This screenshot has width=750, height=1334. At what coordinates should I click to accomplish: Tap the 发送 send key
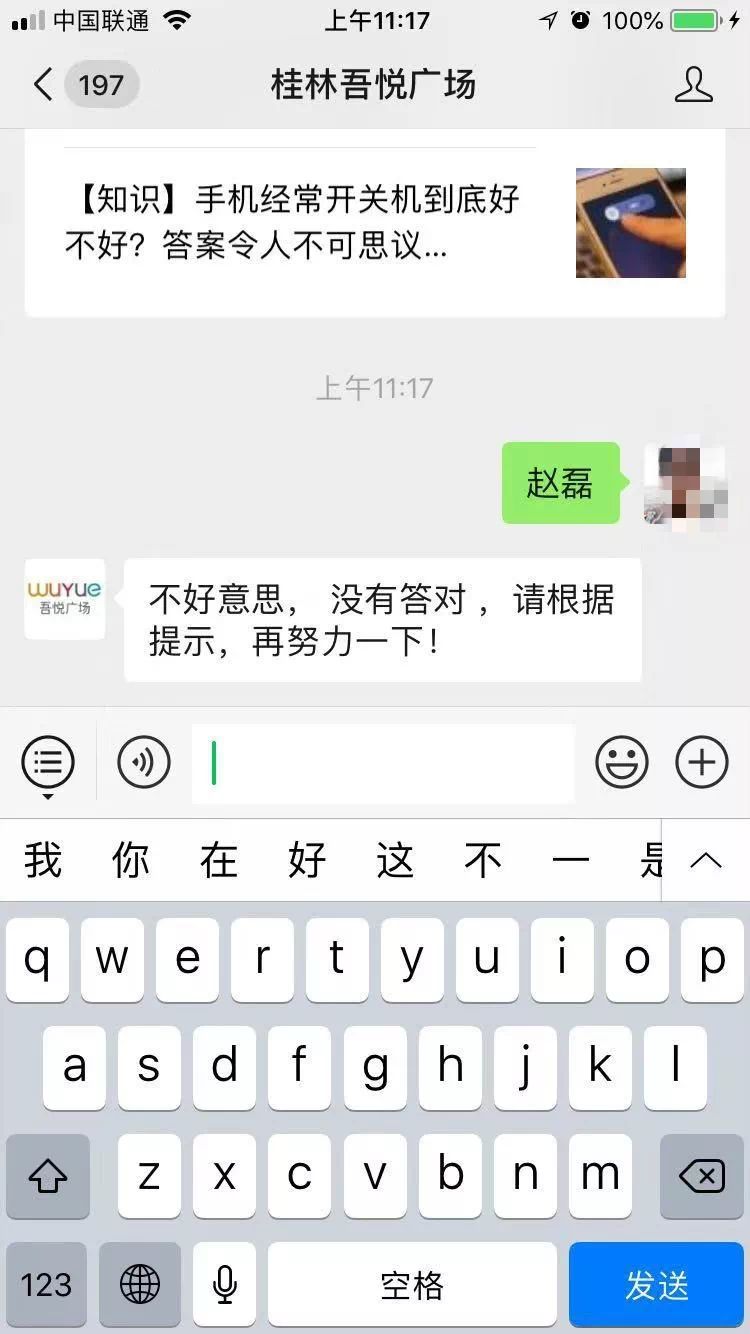coord(657,1285)
